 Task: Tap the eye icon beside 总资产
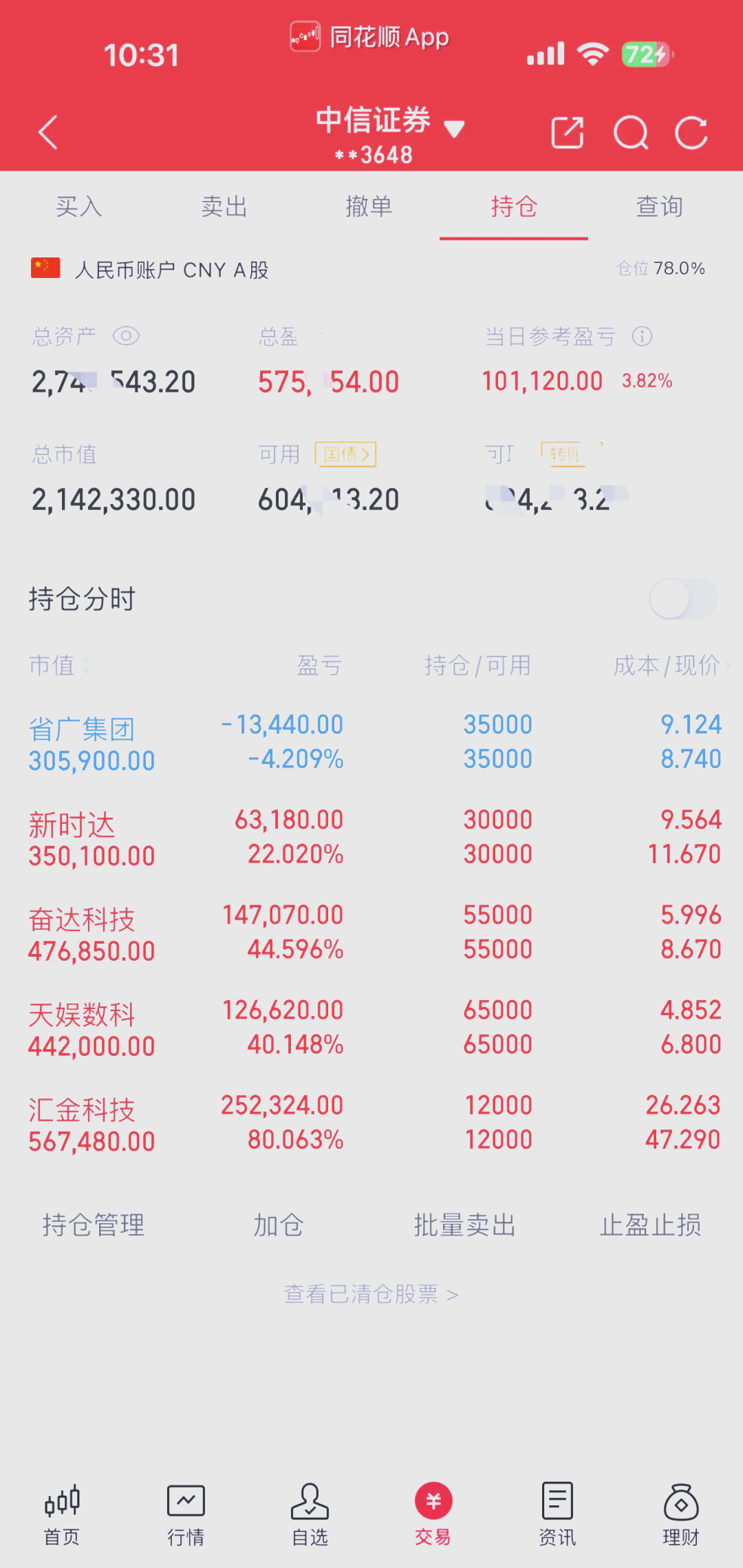(127, 336)
